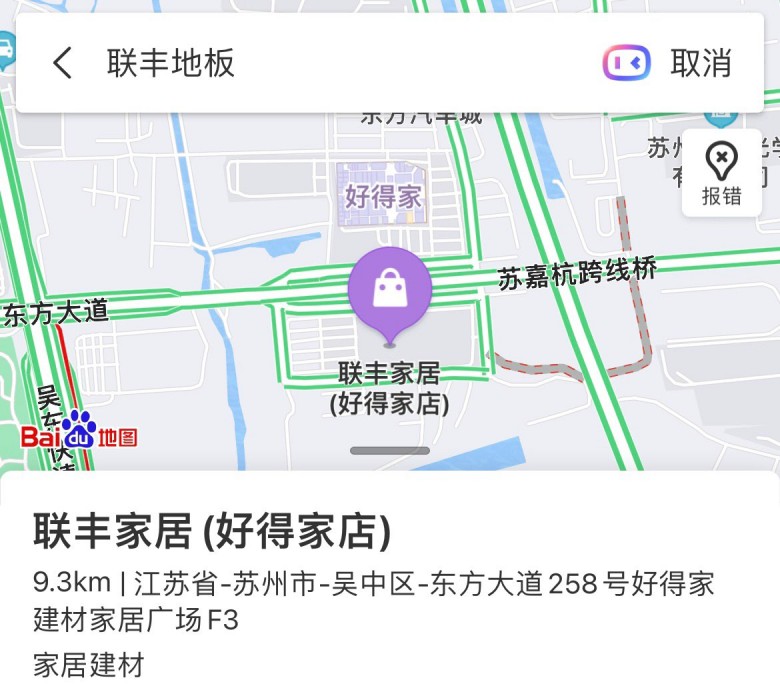
Task: Open the AI assistant icon
Action: coord(627,63)
